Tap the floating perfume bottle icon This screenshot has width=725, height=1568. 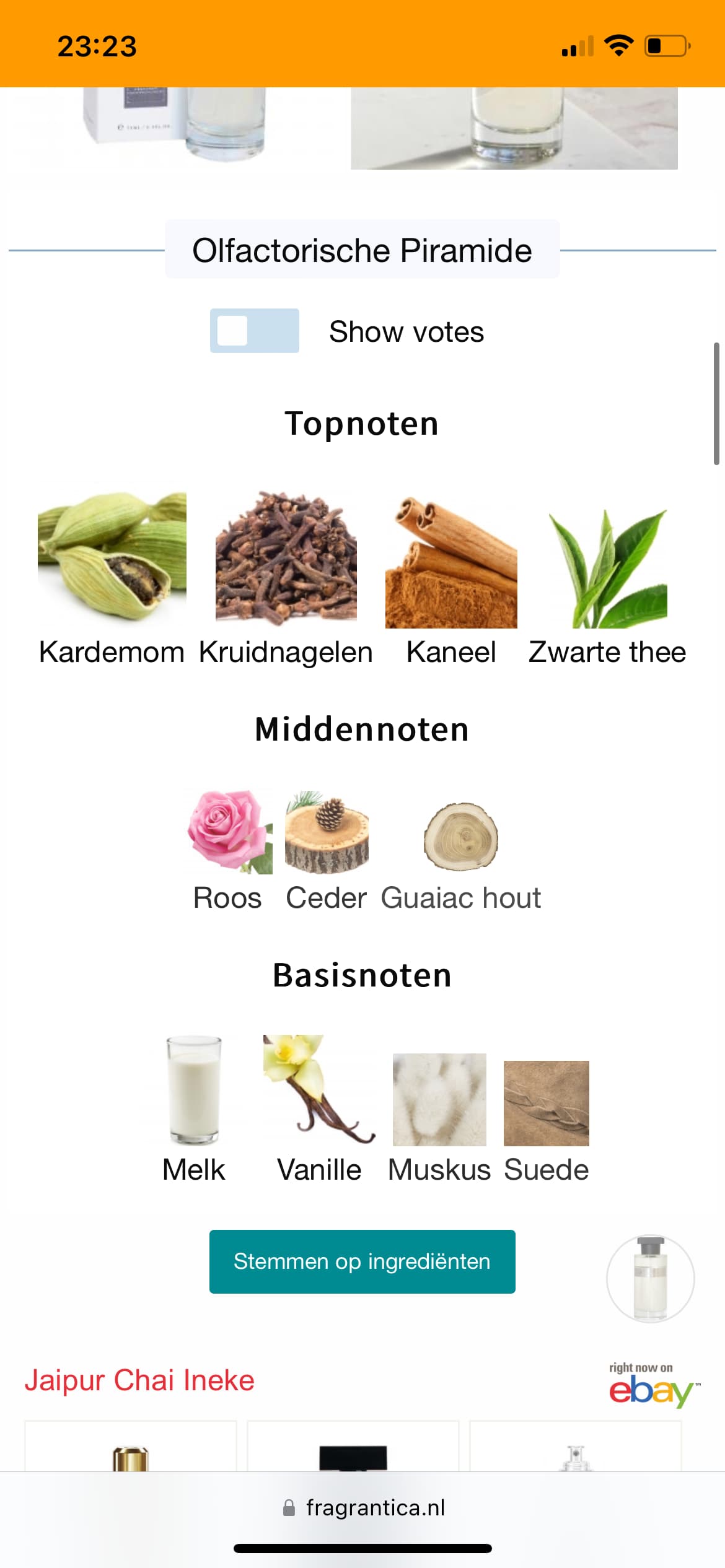point(651,1279)
